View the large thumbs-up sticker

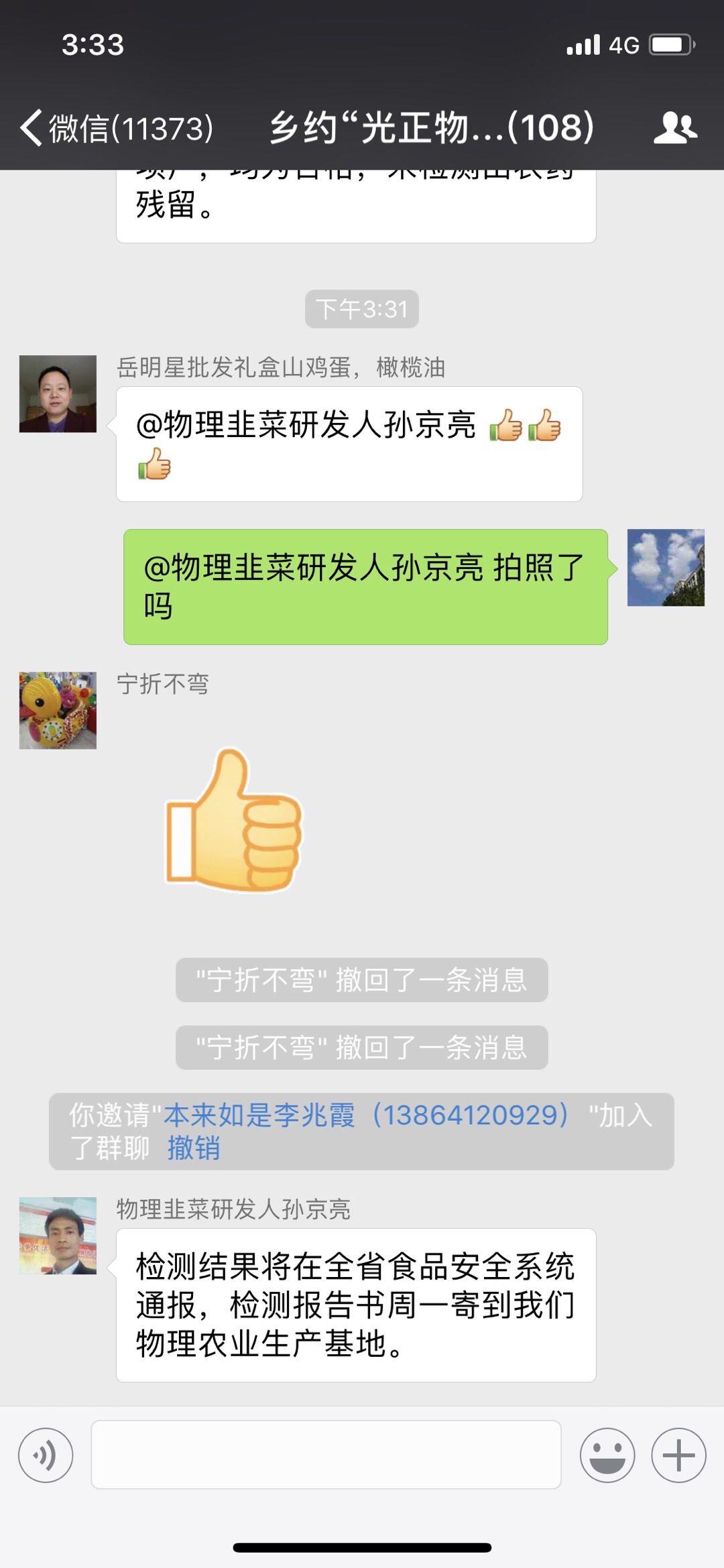click(234, 821)
